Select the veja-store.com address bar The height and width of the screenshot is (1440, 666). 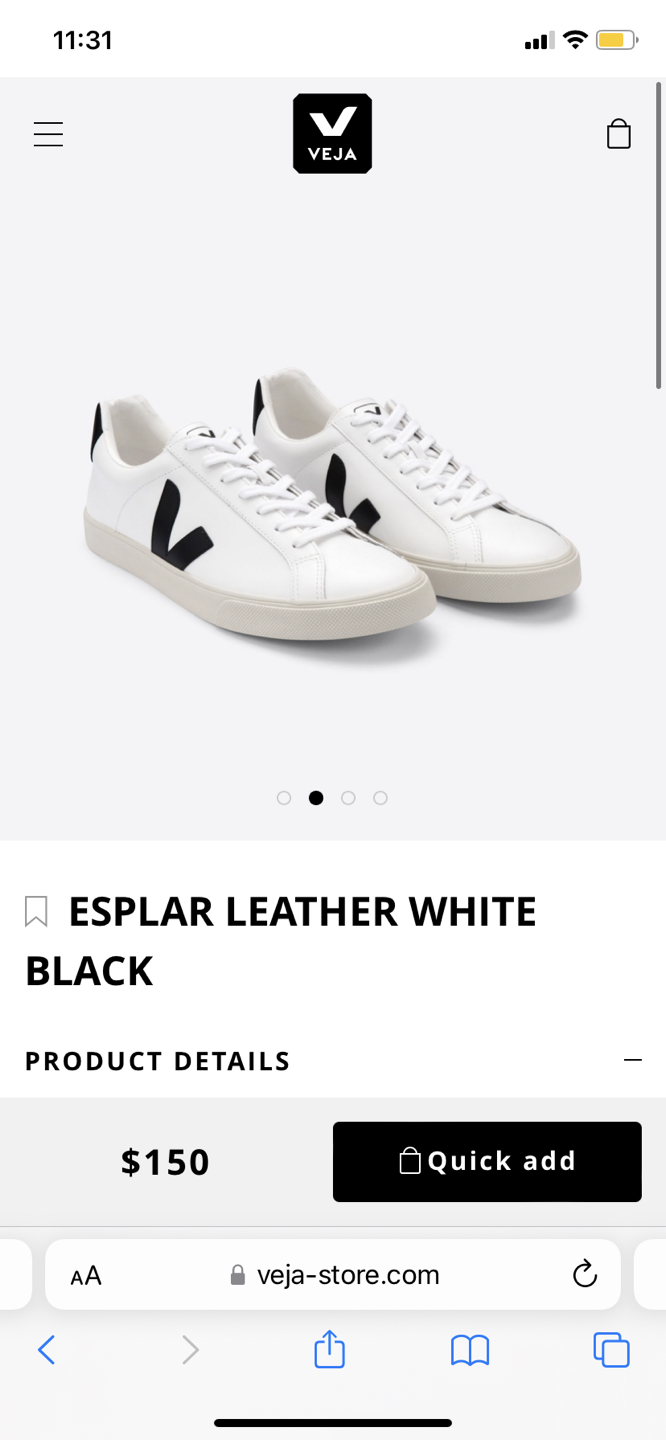[335, 1275]
